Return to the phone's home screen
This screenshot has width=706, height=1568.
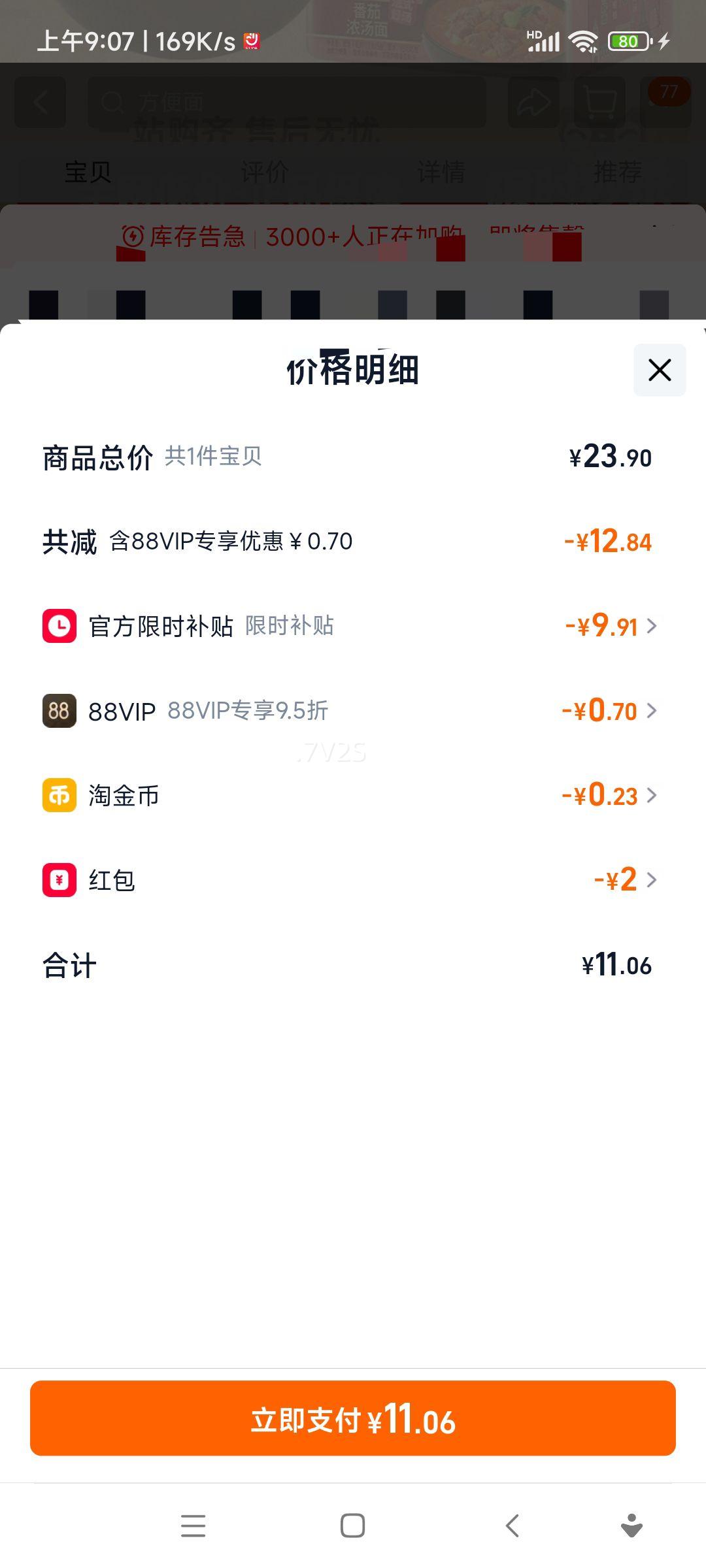tap(352, 1526)
